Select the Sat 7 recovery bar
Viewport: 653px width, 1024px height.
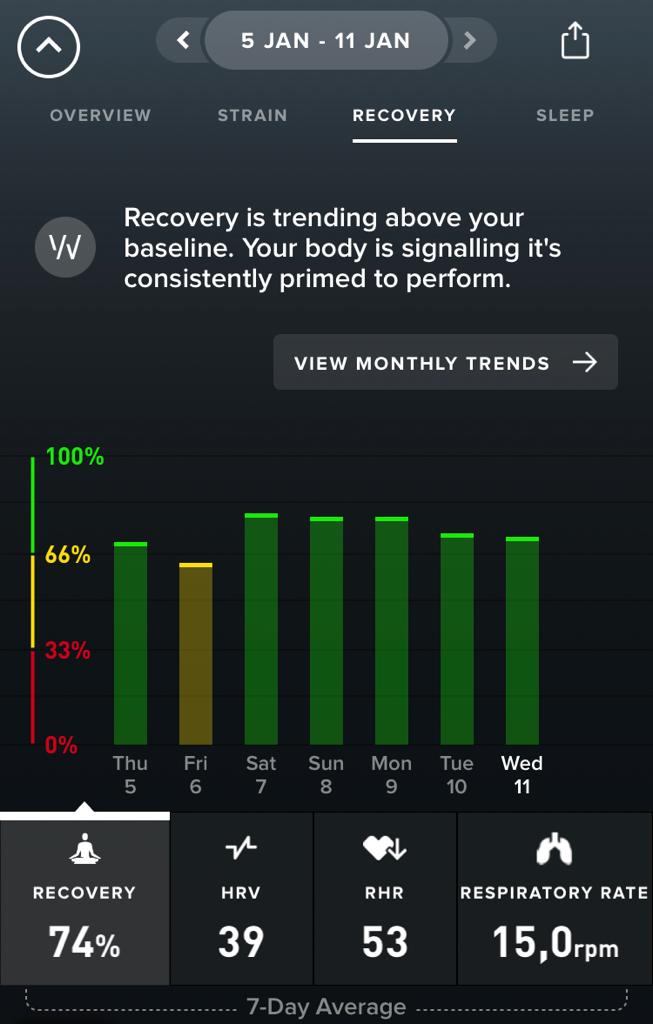(x=261, y=630)
